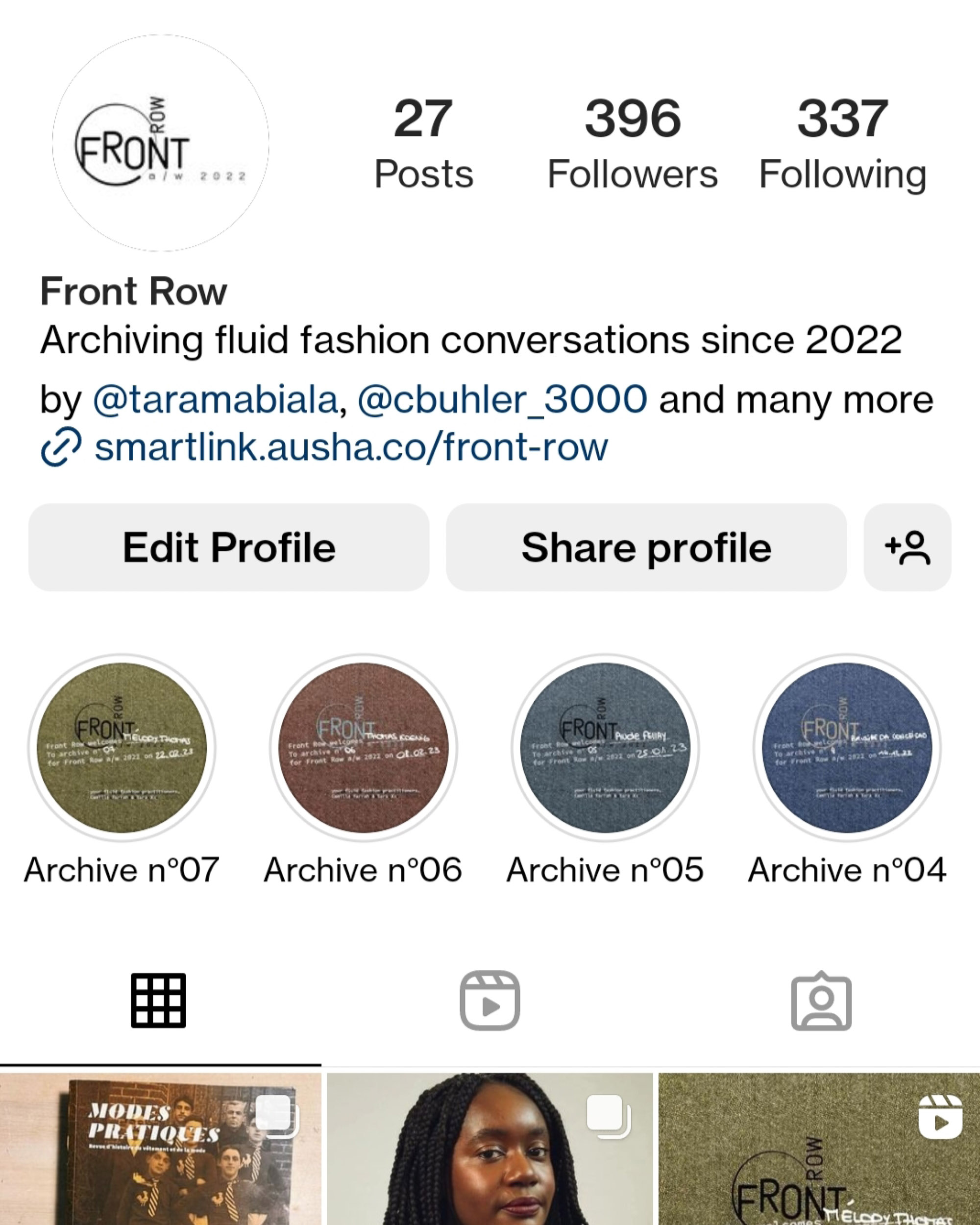View the 337 Following list
The image size is (980, 1225).
click(842, 143)
